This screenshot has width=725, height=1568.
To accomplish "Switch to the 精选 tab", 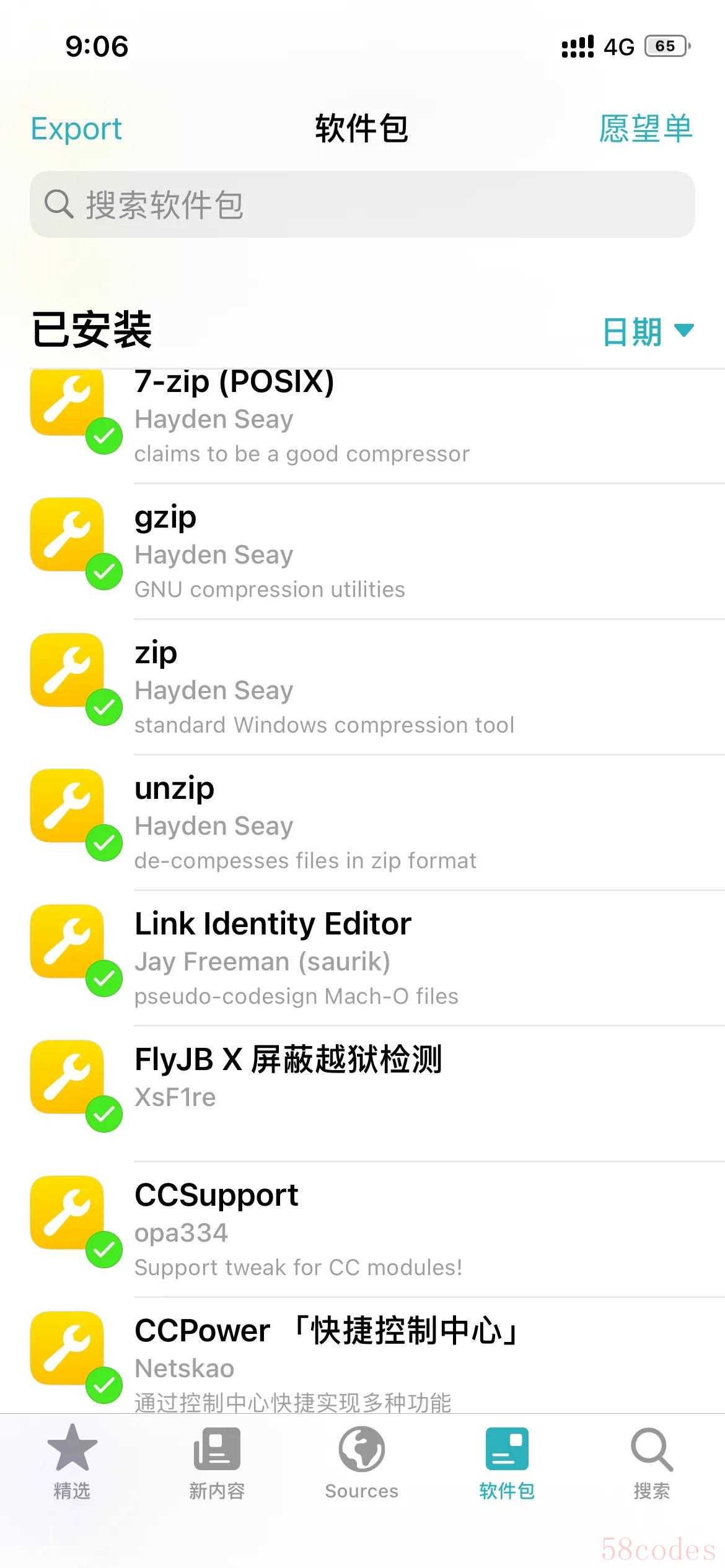I will (x=72, y=1463).
